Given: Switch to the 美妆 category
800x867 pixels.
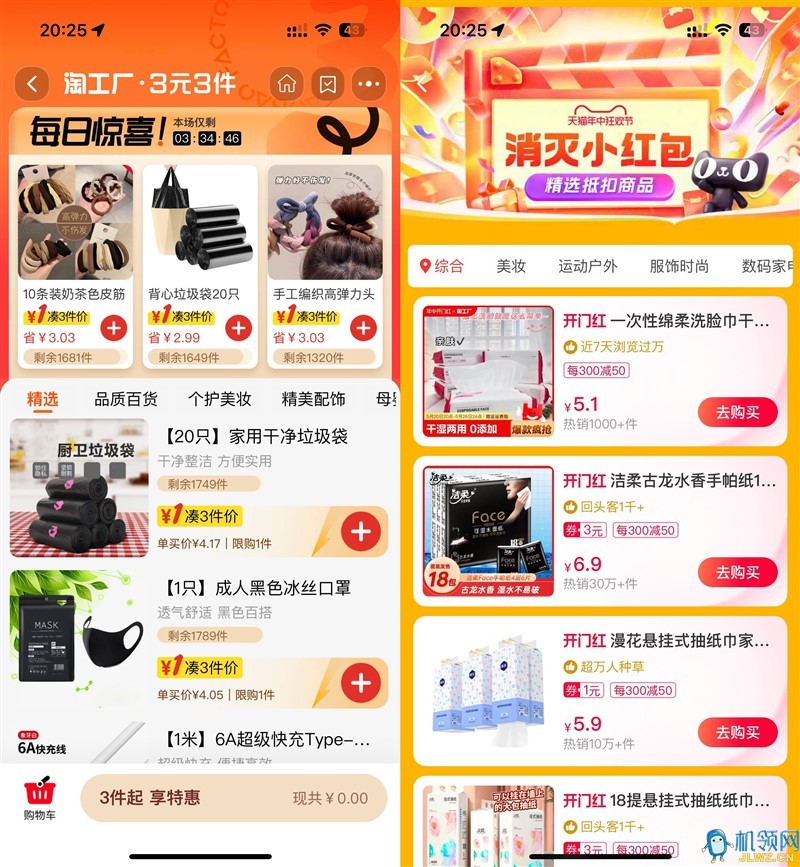Looking at the screenshot, I should 511,266.
